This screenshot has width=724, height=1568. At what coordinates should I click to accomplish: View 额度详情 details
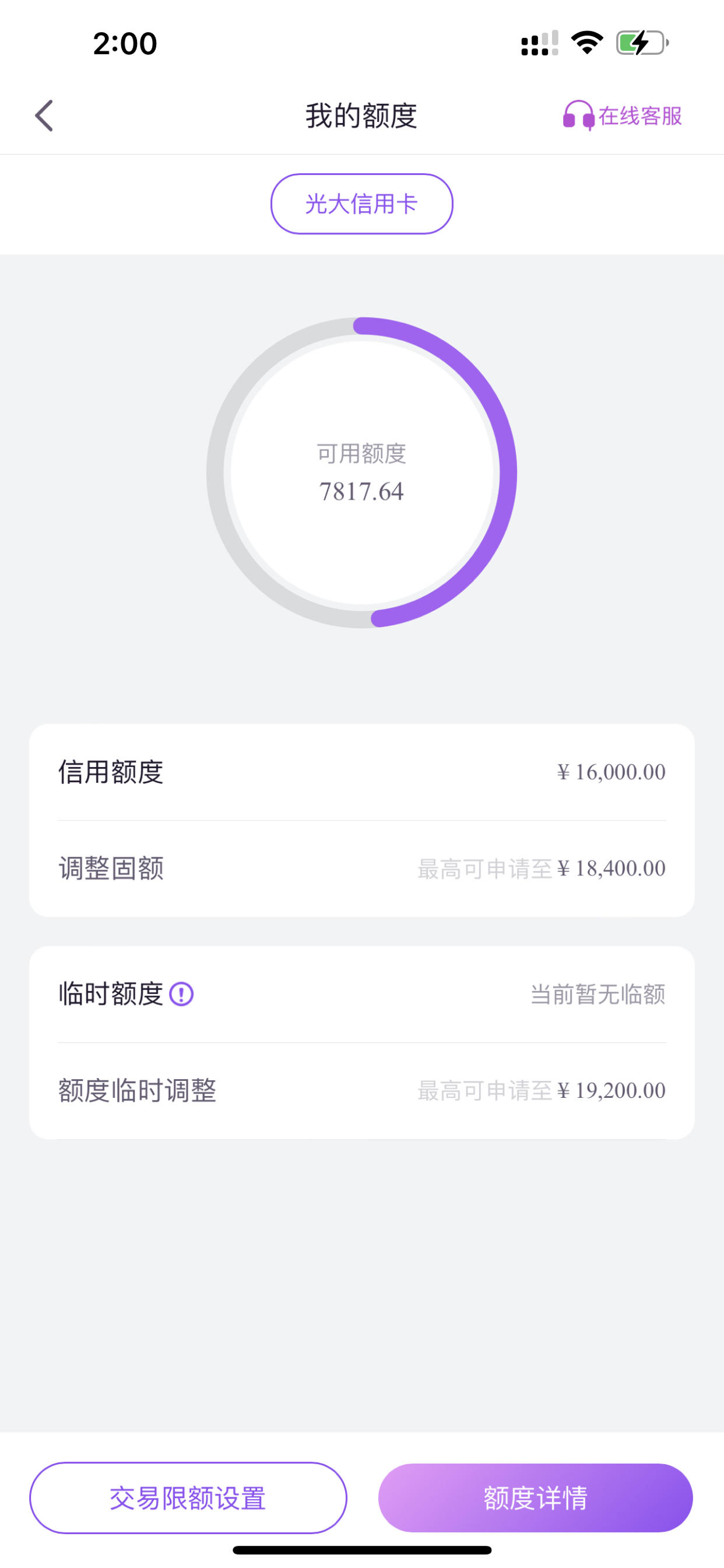[x=535, y=1498]
